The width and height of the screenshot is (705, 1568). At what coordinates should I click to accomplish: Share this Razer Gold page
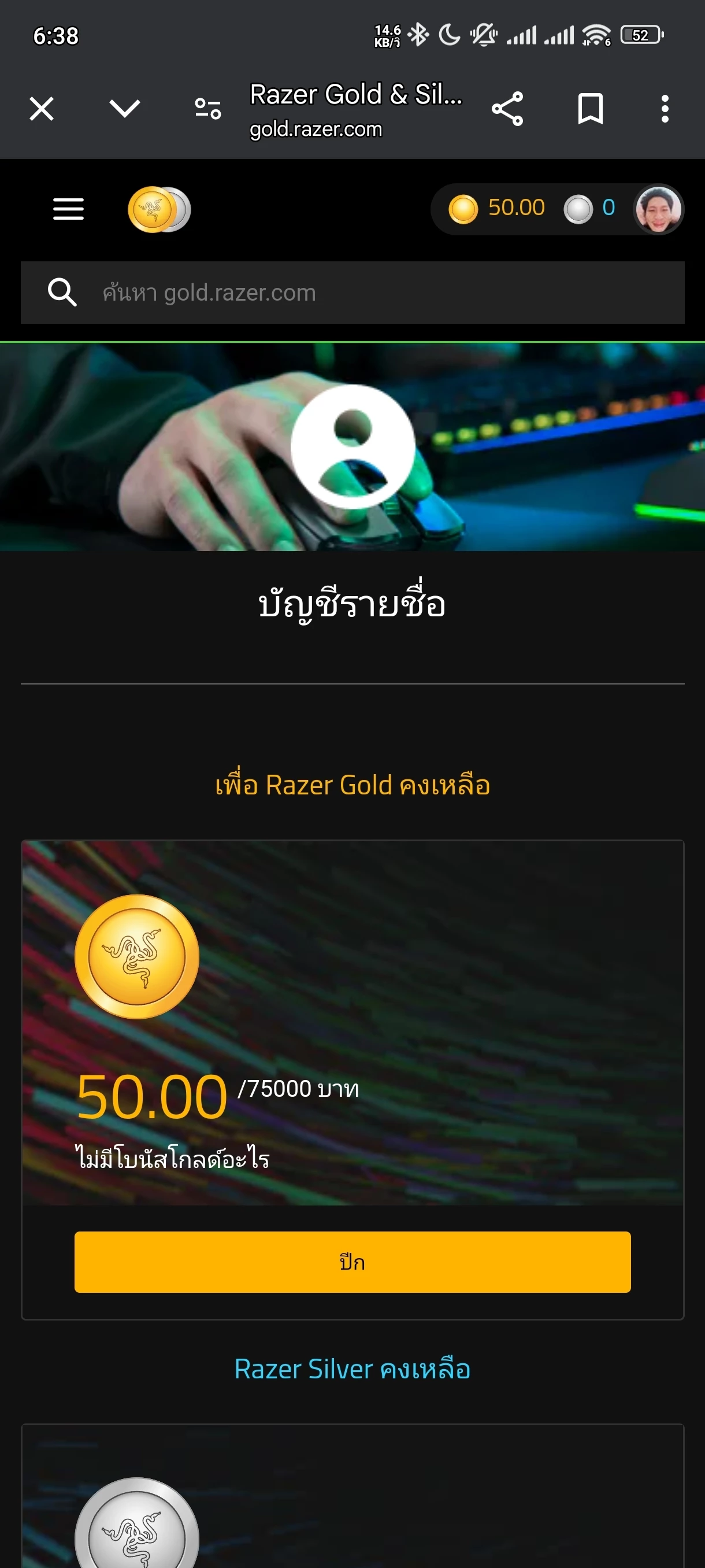pos(507,110)
